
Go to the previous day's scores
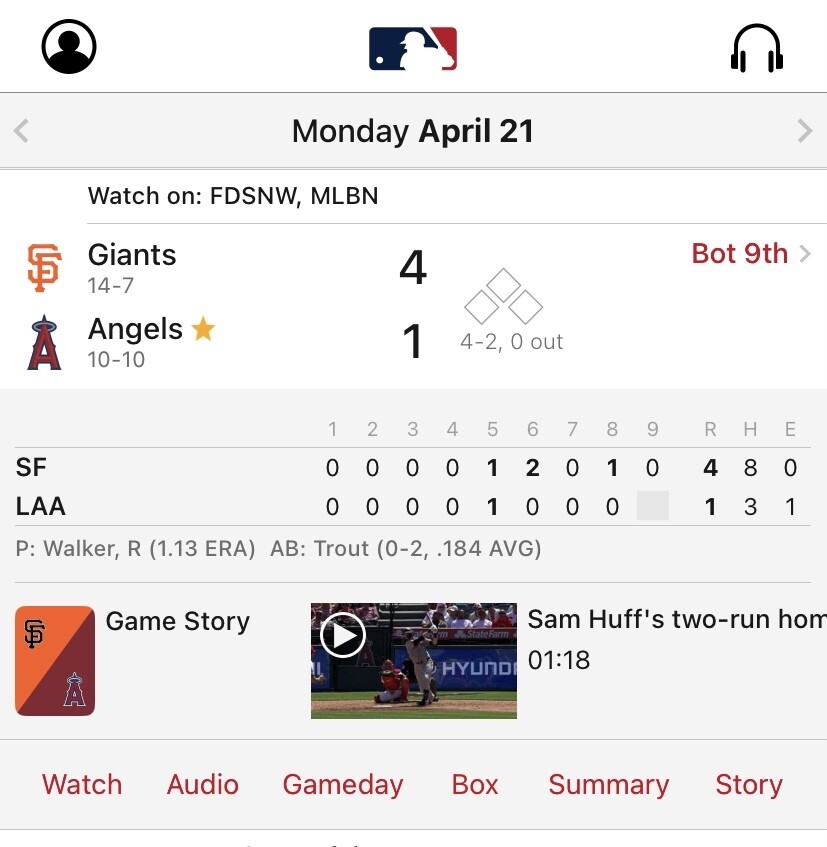(x=21, y=131)
